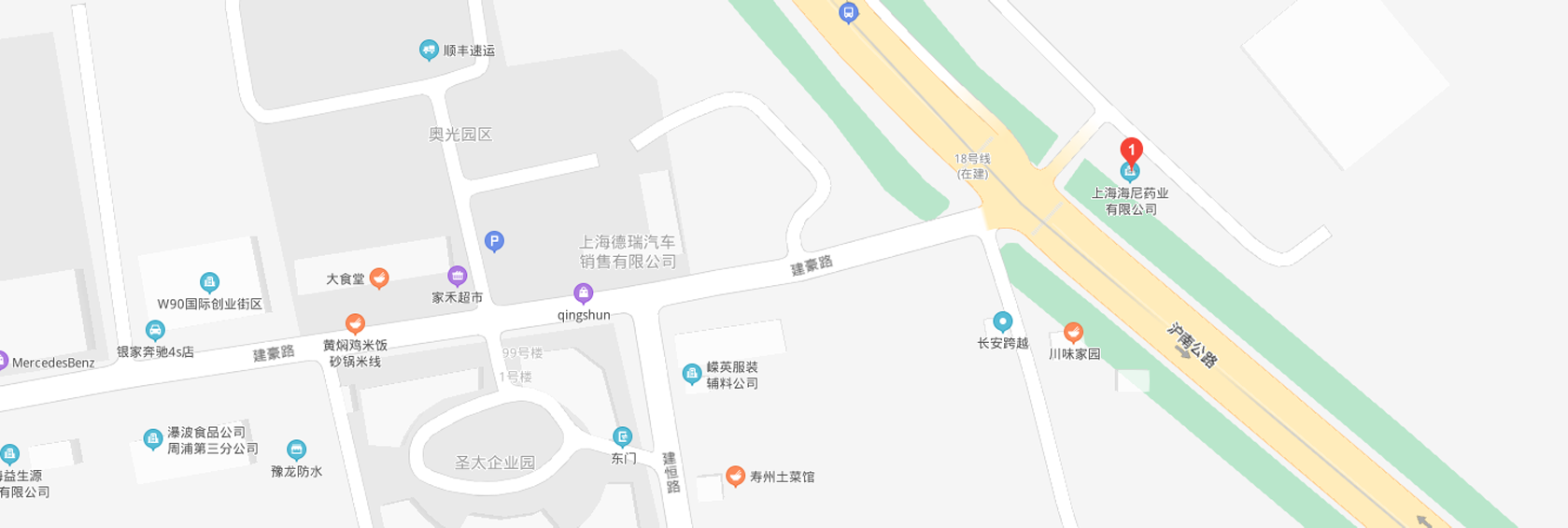Select the bus stop marker on 沪南公路
This screenshot has width=1568, height=528.
848,13
